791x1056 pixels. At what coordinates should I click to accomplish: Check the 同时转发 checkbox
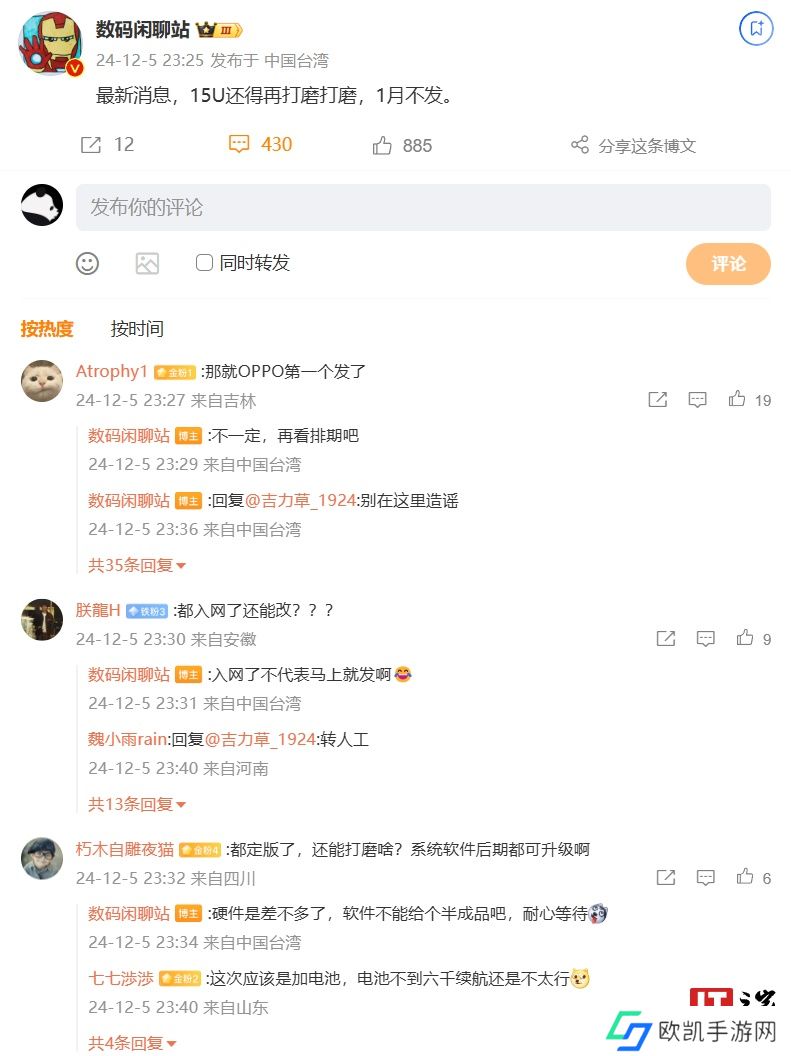204,263
